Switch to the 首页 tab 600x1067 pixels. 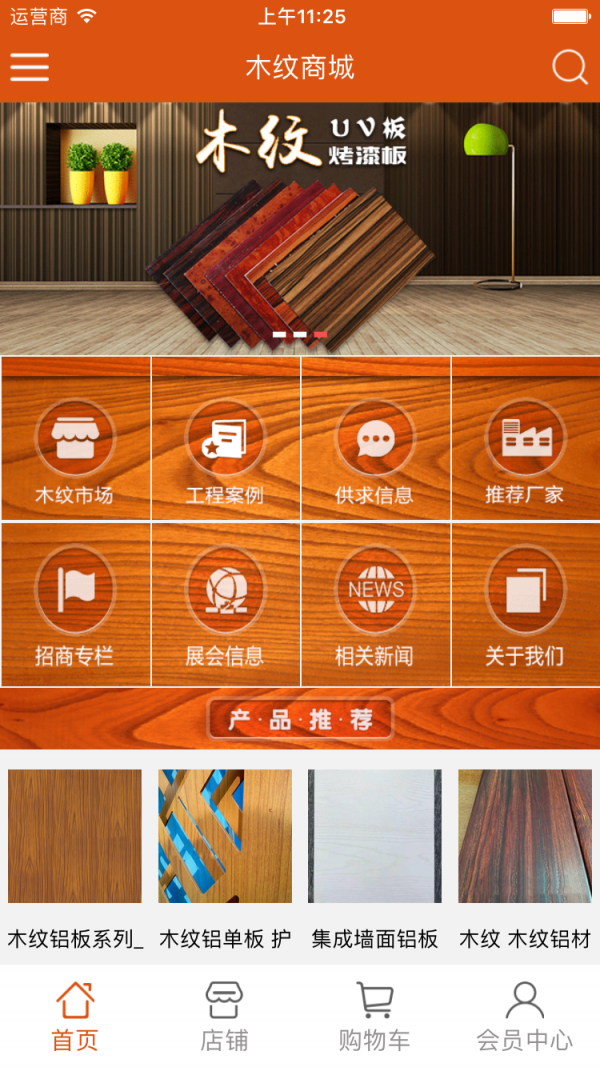point(75,1016)
